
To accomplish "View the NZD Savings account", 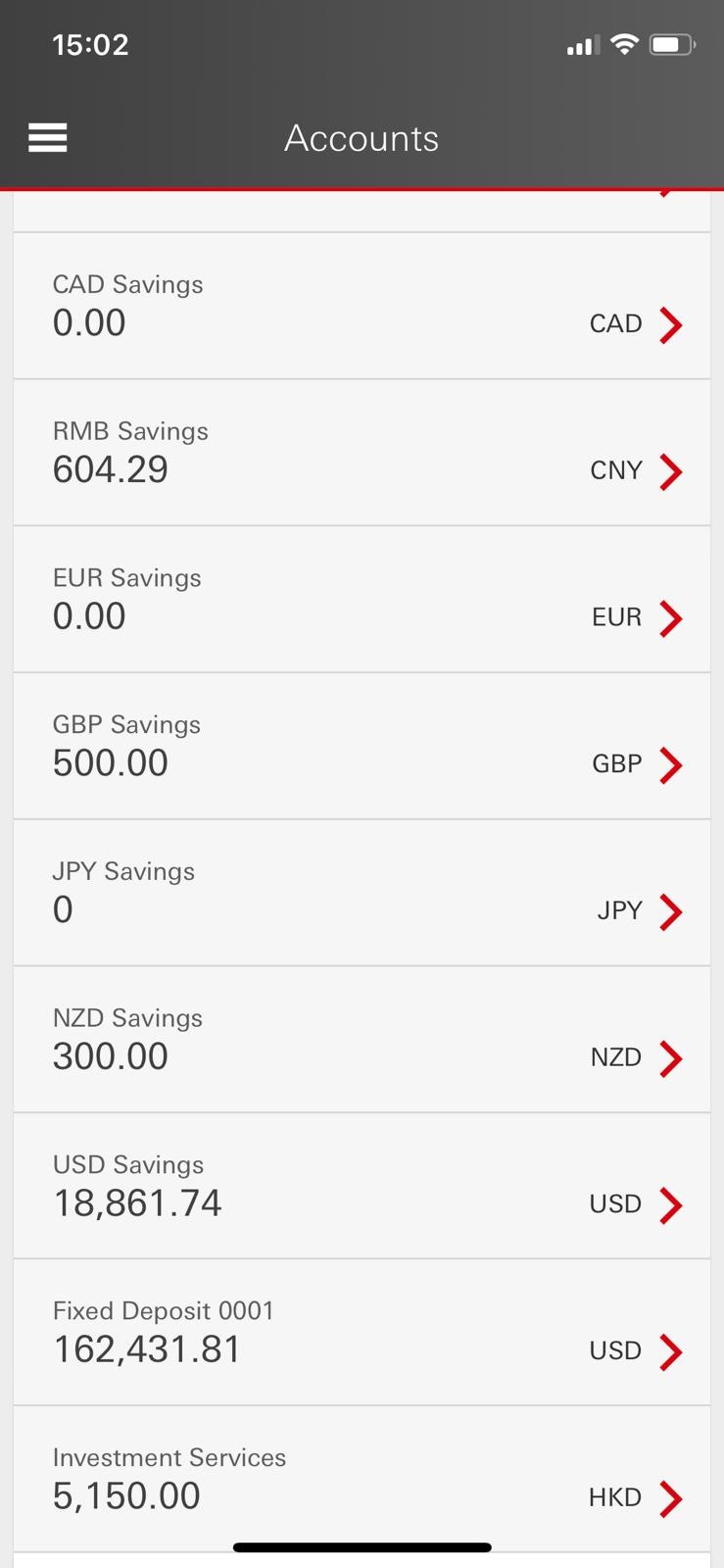I will (362, 1040).
